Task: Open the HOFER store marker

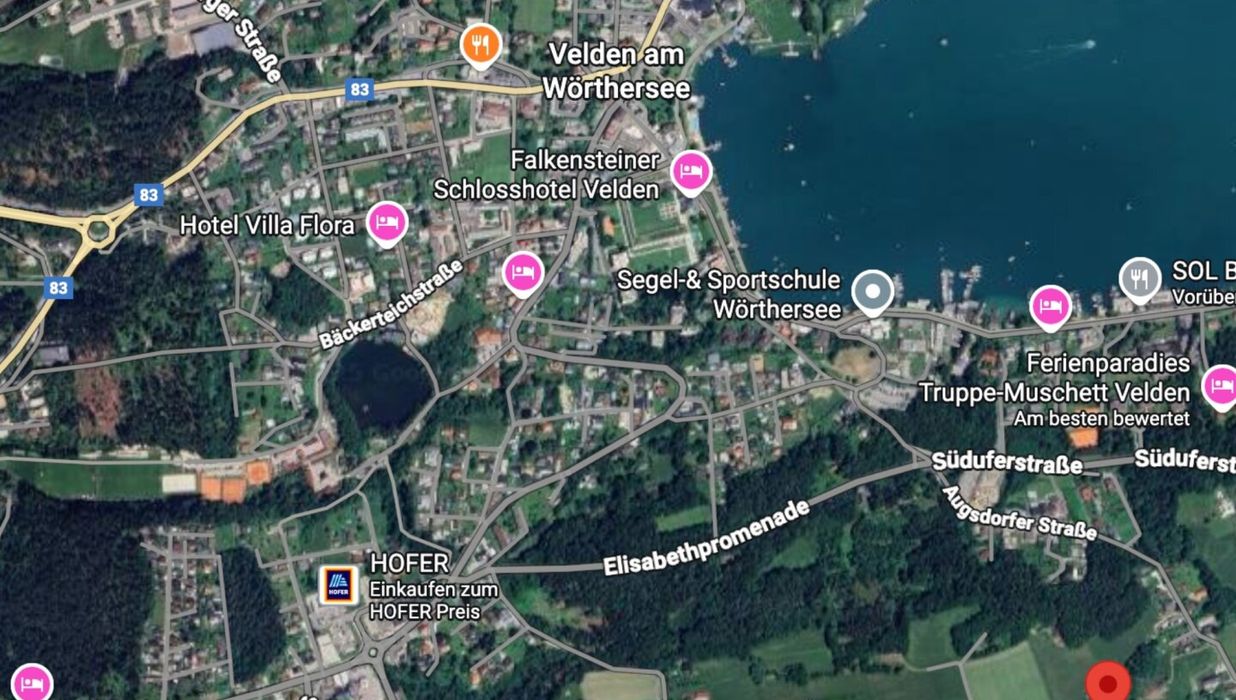Action: (x=338, y=585)
